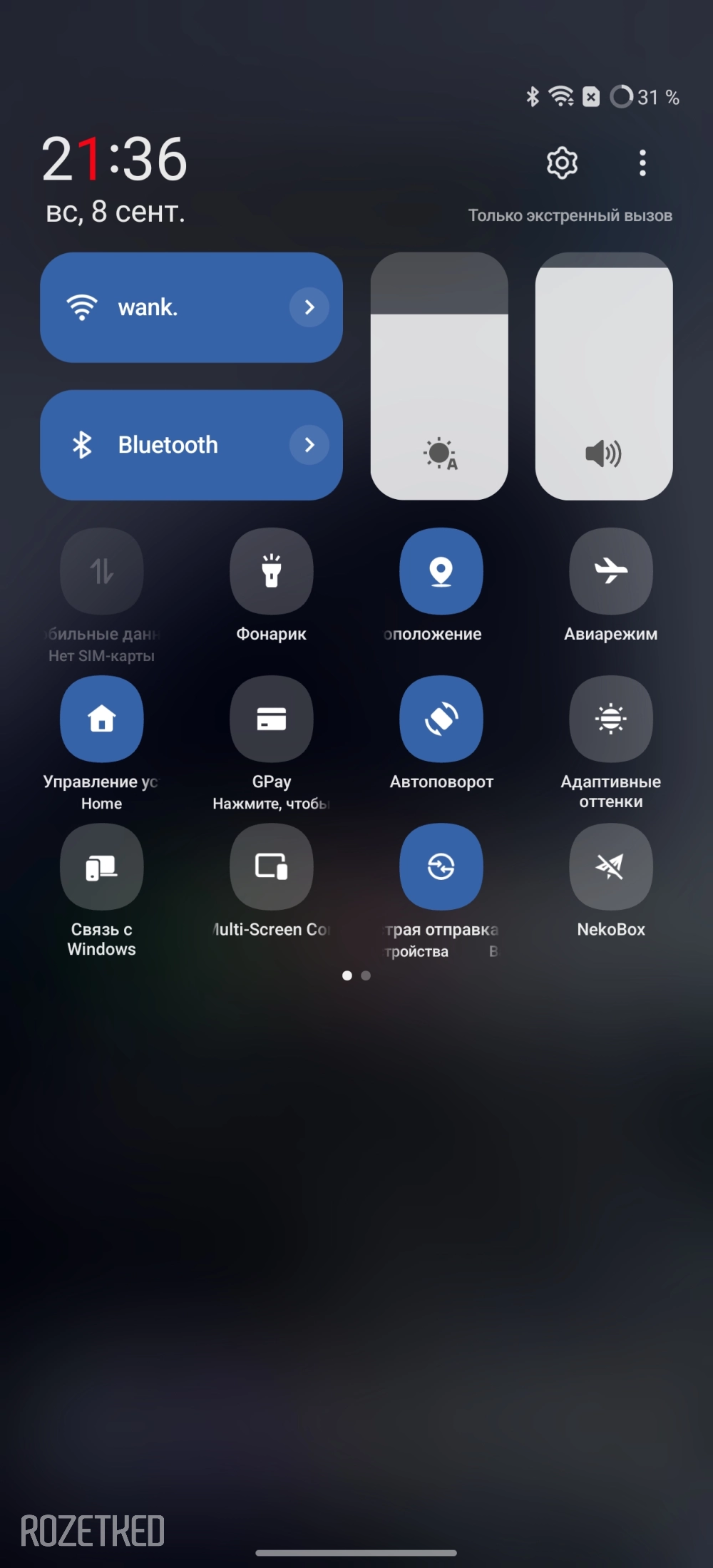The image size is (713, 1568).
Task: Open the Home device control tile
Action: pos(102,719)
